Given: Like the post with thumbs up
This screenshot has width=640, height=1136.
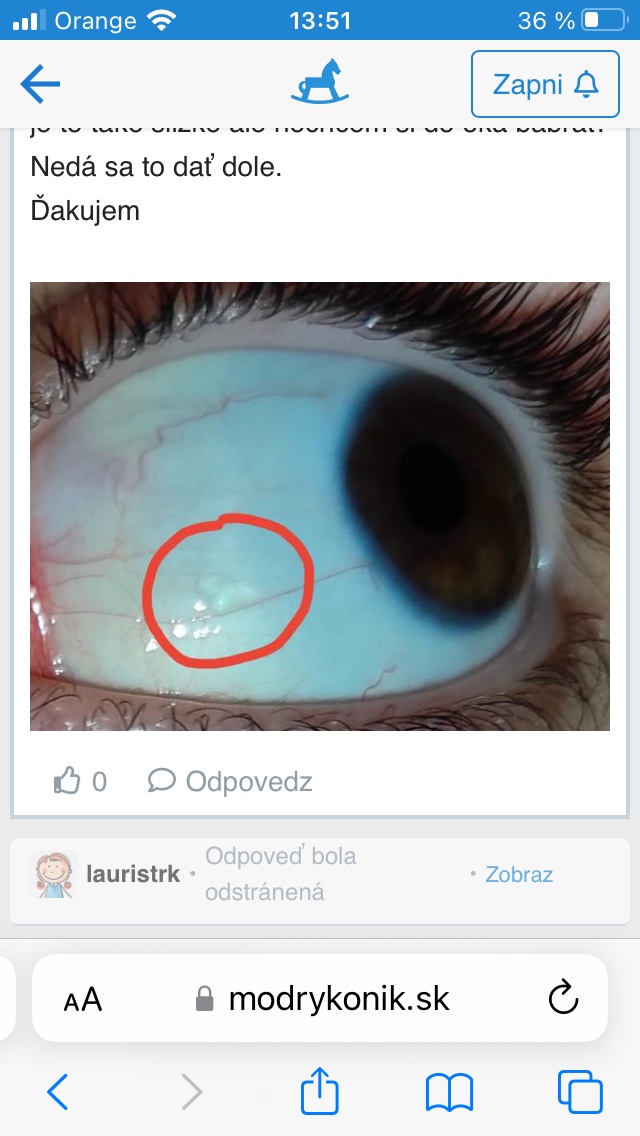Looking at the screenshot, I should tap(68, 781).
